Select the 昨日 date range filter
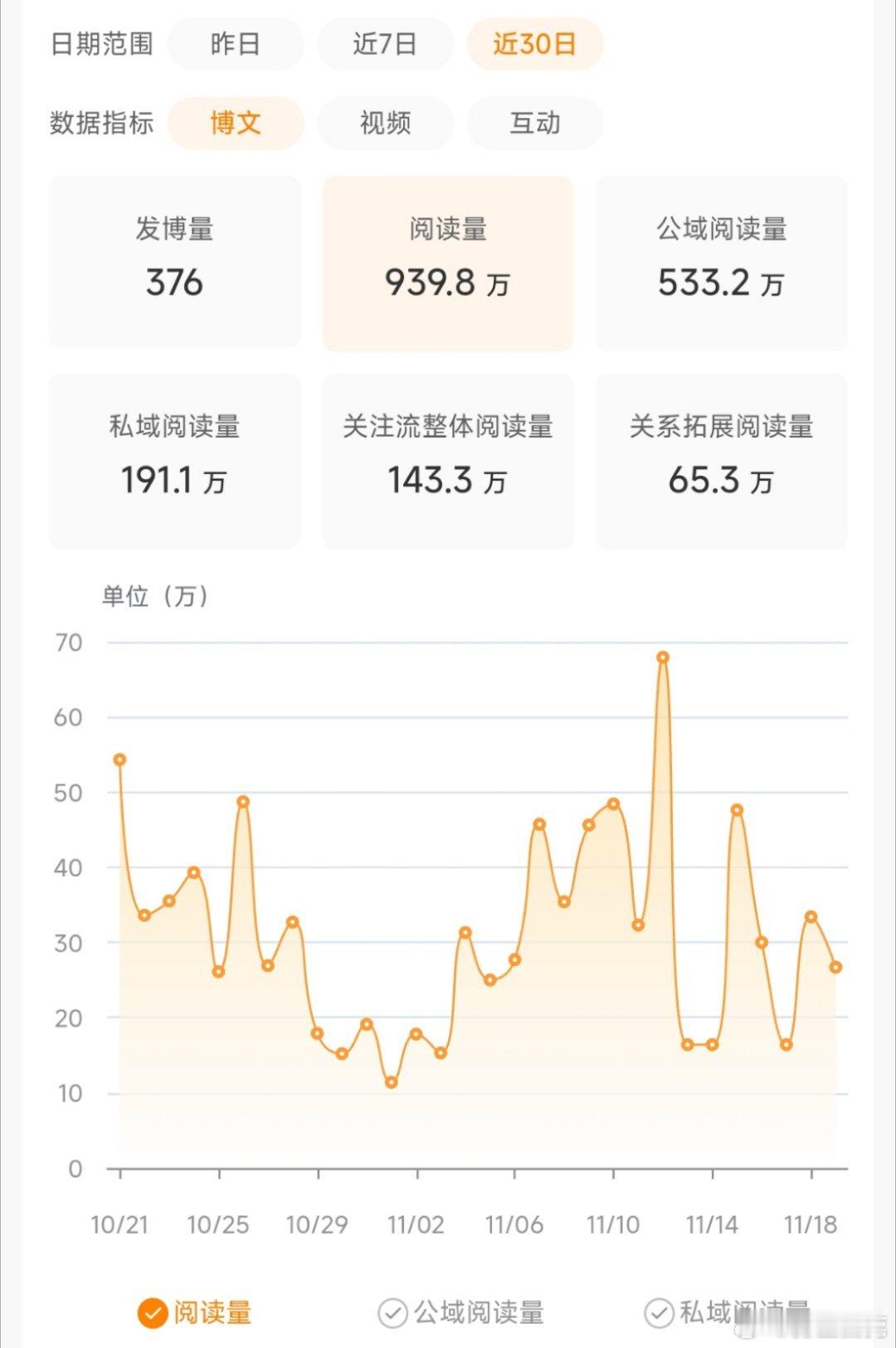896x1348 pixels. (235, 43)
